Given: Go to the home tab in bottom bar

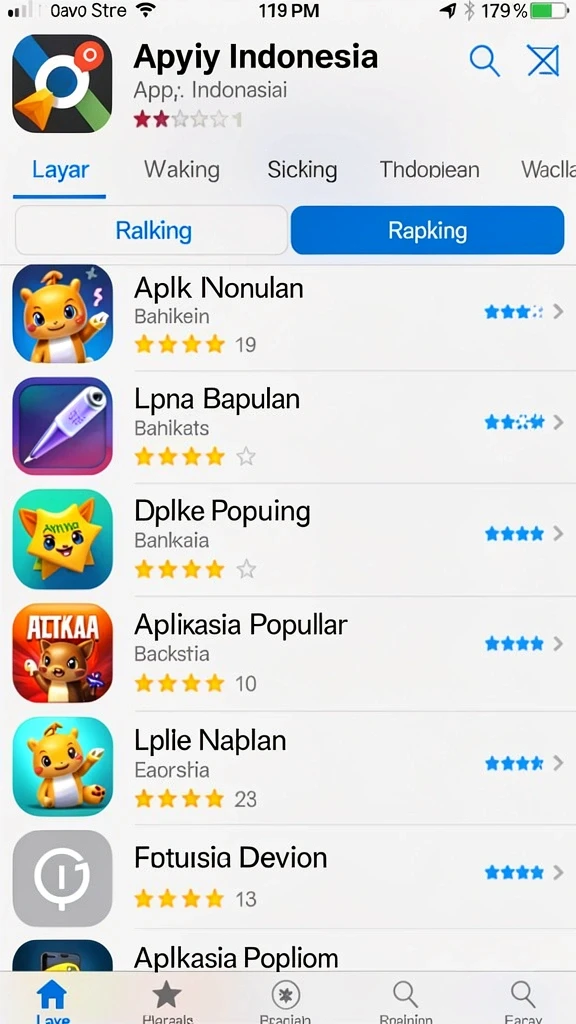Looking at the screenshot, I should pyautogui.click(x=52, y=1000).
